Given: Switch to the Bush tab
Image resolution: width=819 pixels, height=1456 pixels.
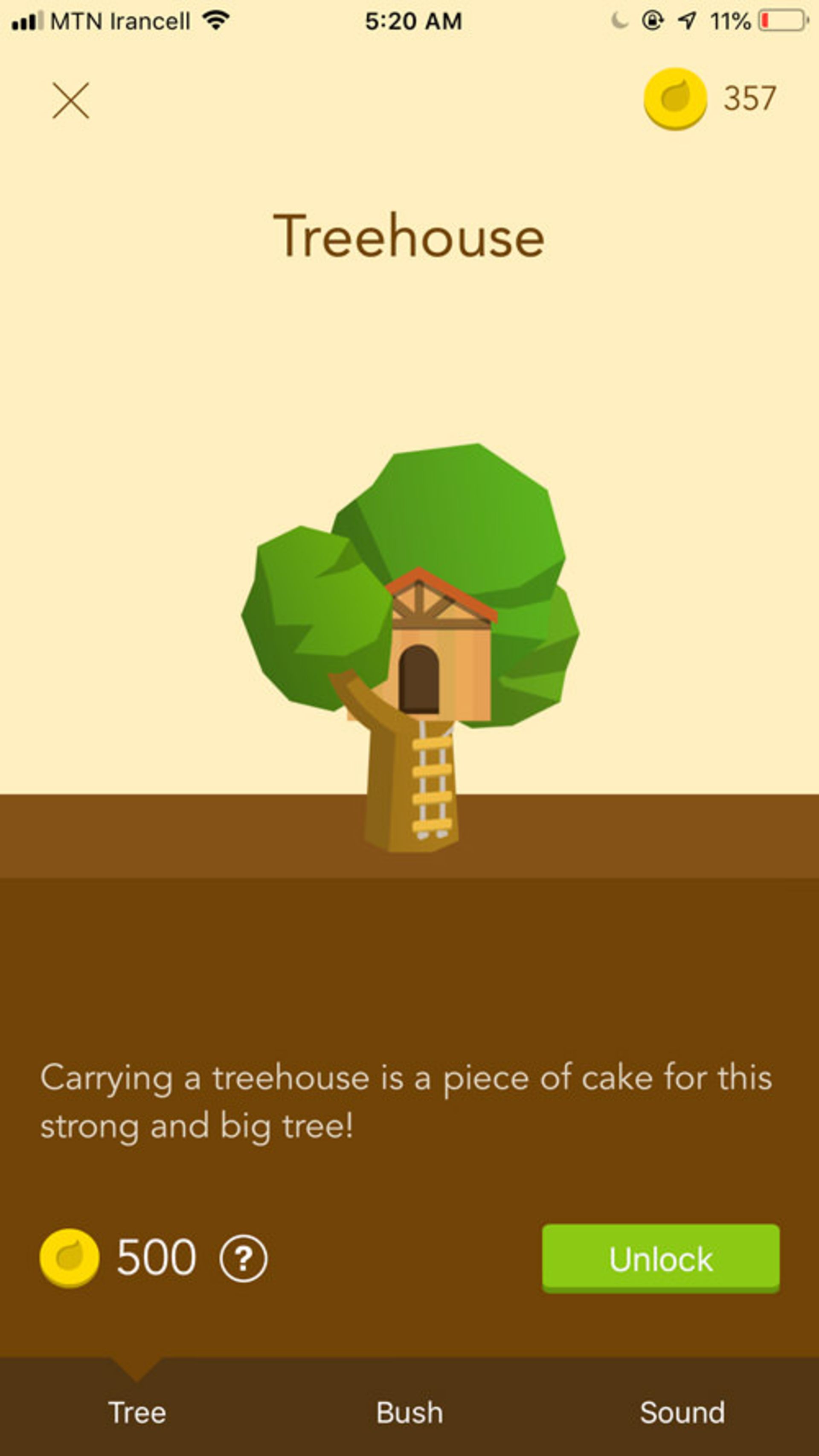Looking at the screenshot, I should click(409, 1412).
